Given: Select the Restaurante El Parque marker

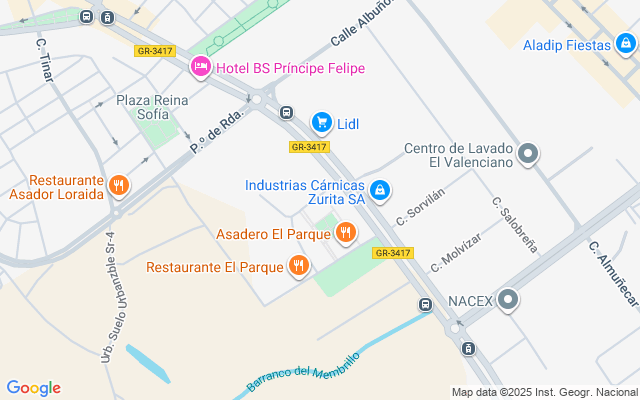Looking at the screenshot, I should click(298, 266).
